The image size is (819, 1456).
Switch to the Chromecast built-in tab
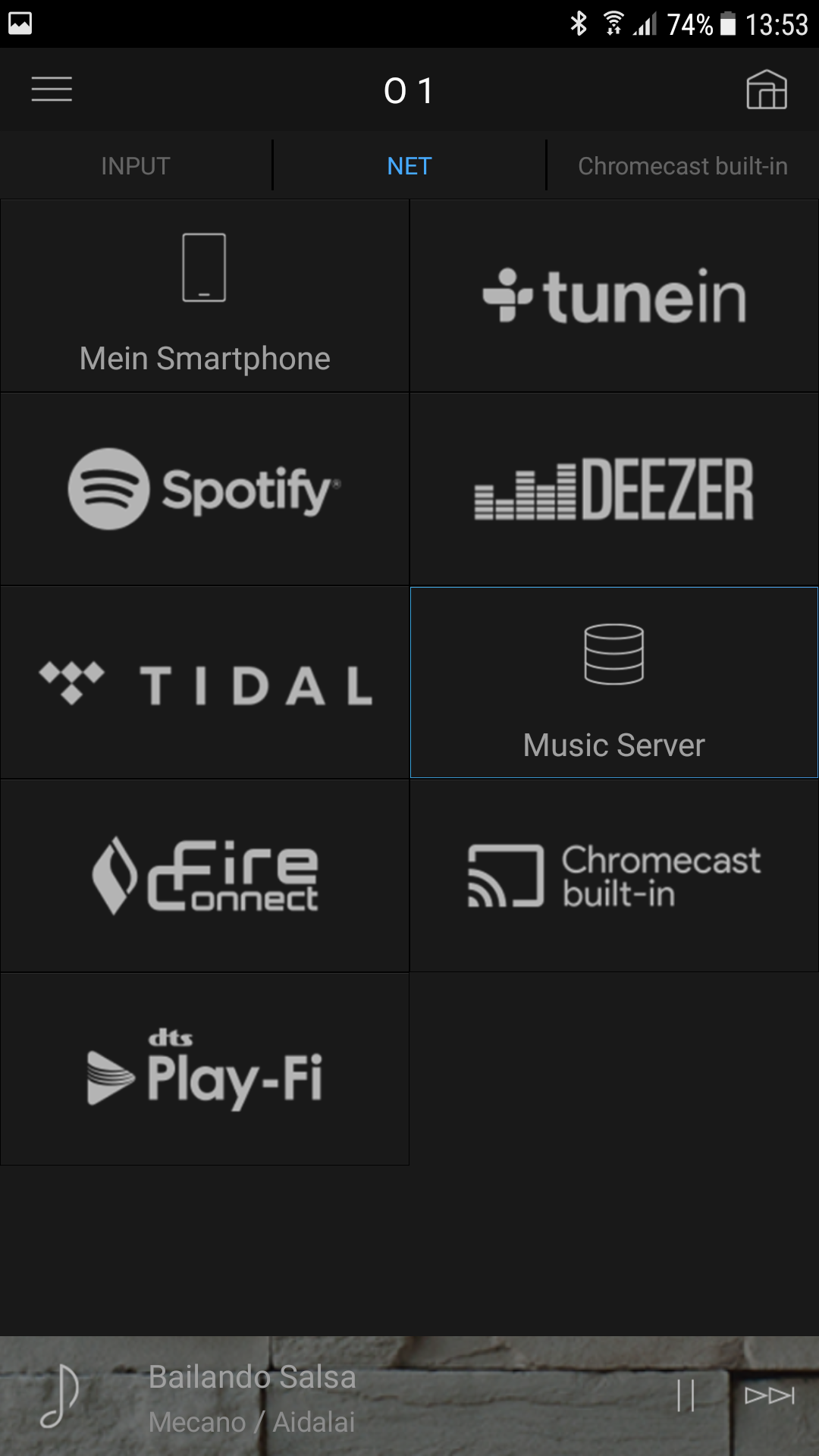pyautogui.click(x=682, y=165)
